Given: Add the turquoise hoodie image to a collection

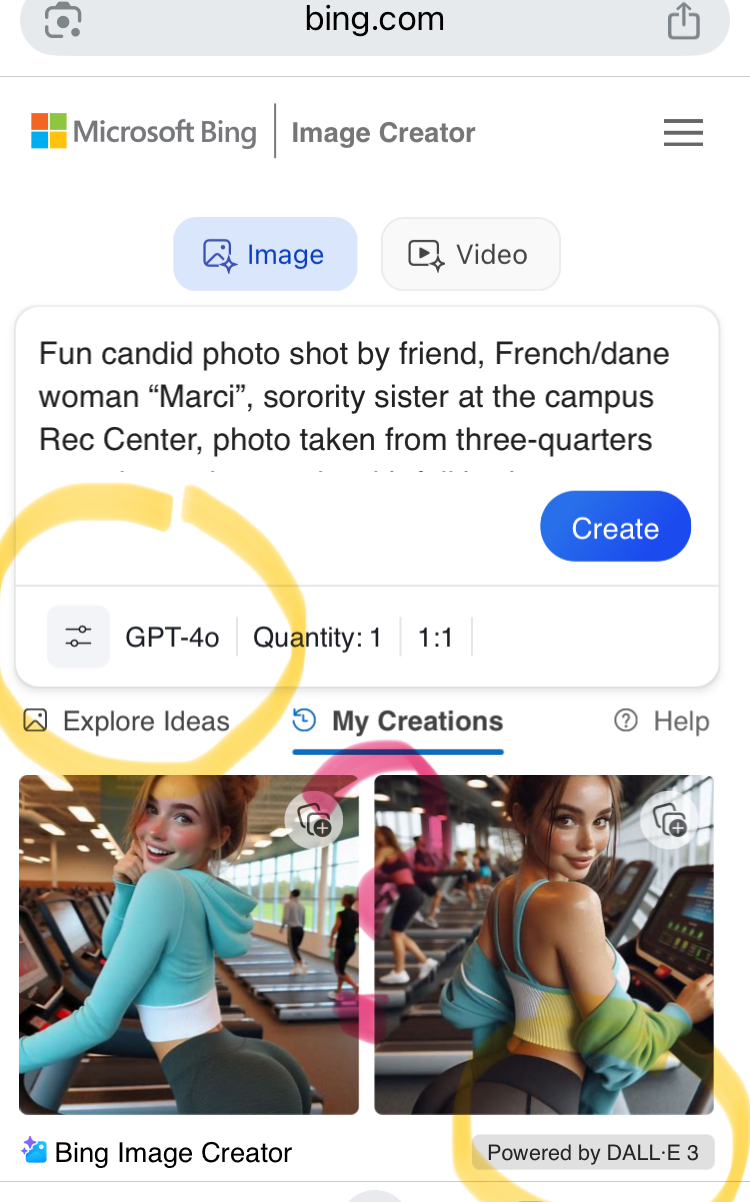Looking at the screenshot, I should [x=314, y=821].
